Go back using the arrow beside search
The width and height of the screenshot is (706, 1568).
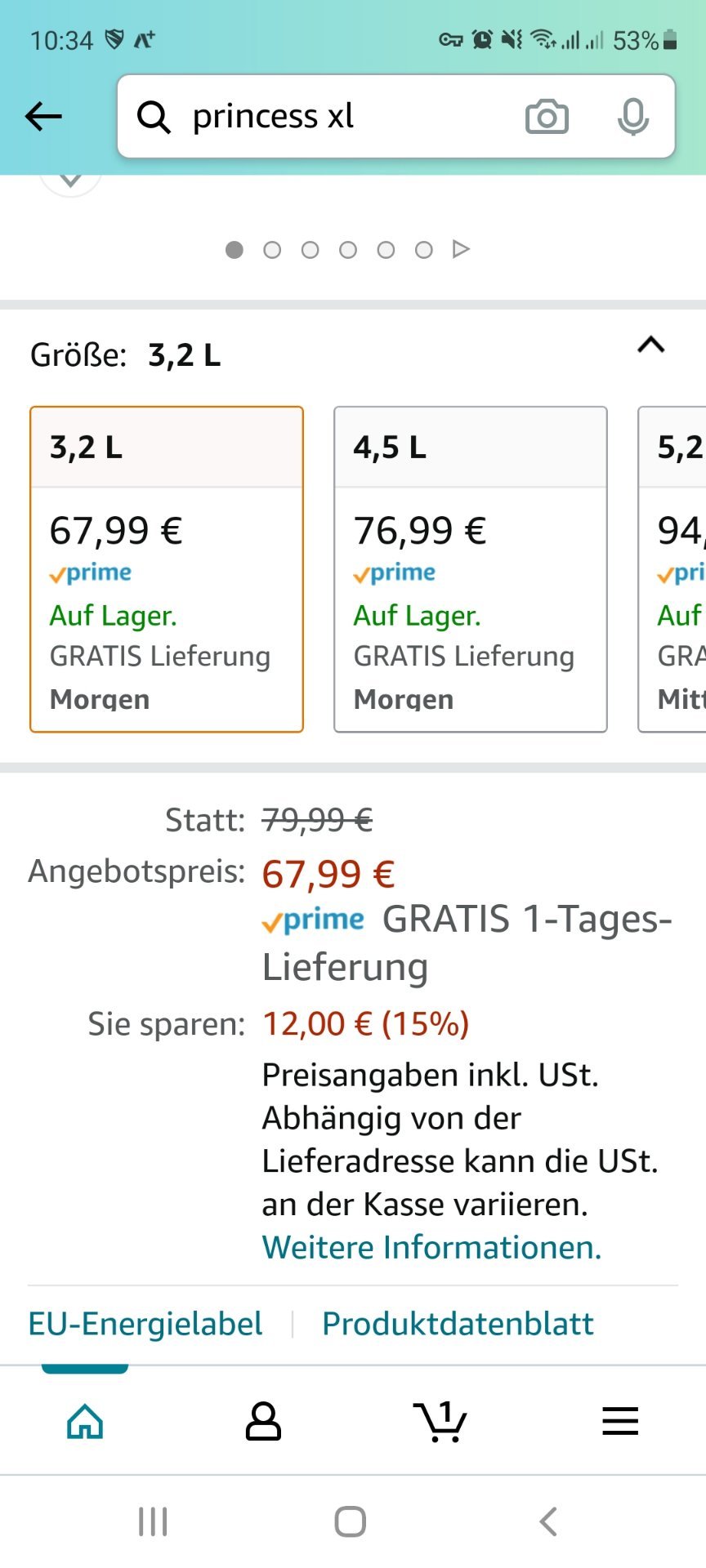click(43, 117)
